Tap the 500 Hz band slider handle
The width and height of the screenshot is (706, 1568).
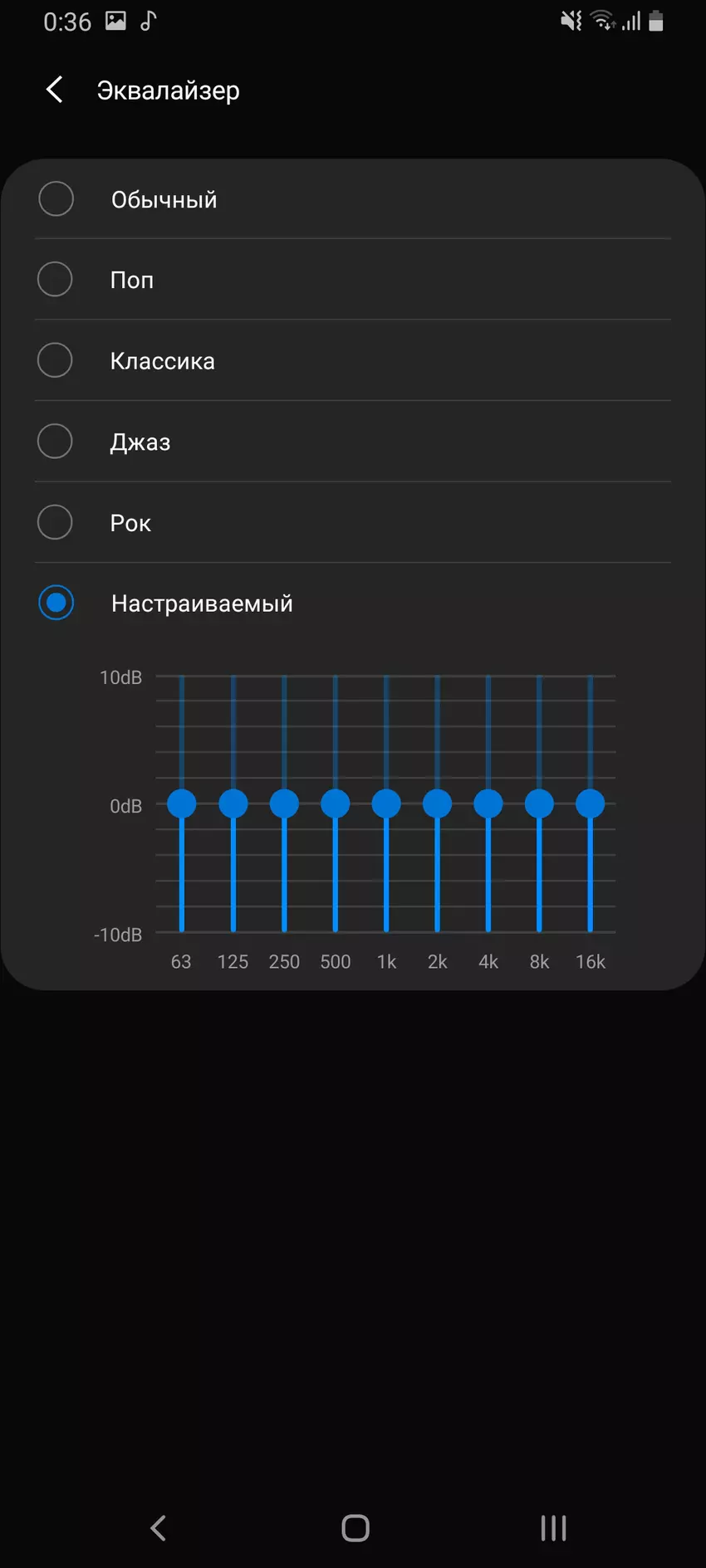(x=336, y=804)
